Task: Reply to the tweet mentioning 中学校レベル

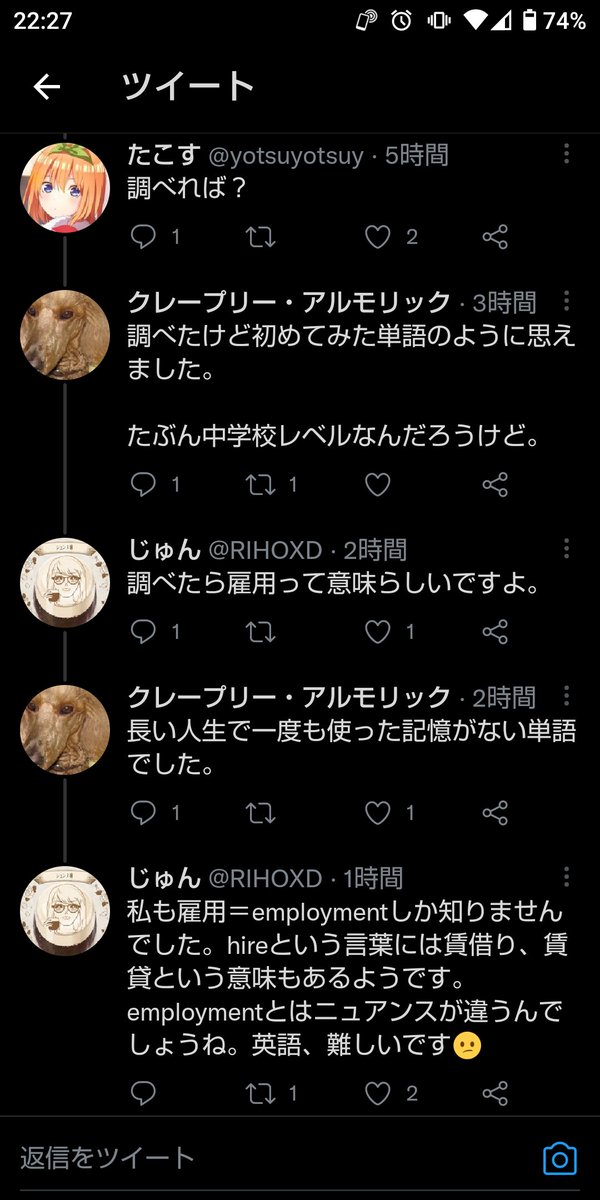Action: [x=144, y=485]
